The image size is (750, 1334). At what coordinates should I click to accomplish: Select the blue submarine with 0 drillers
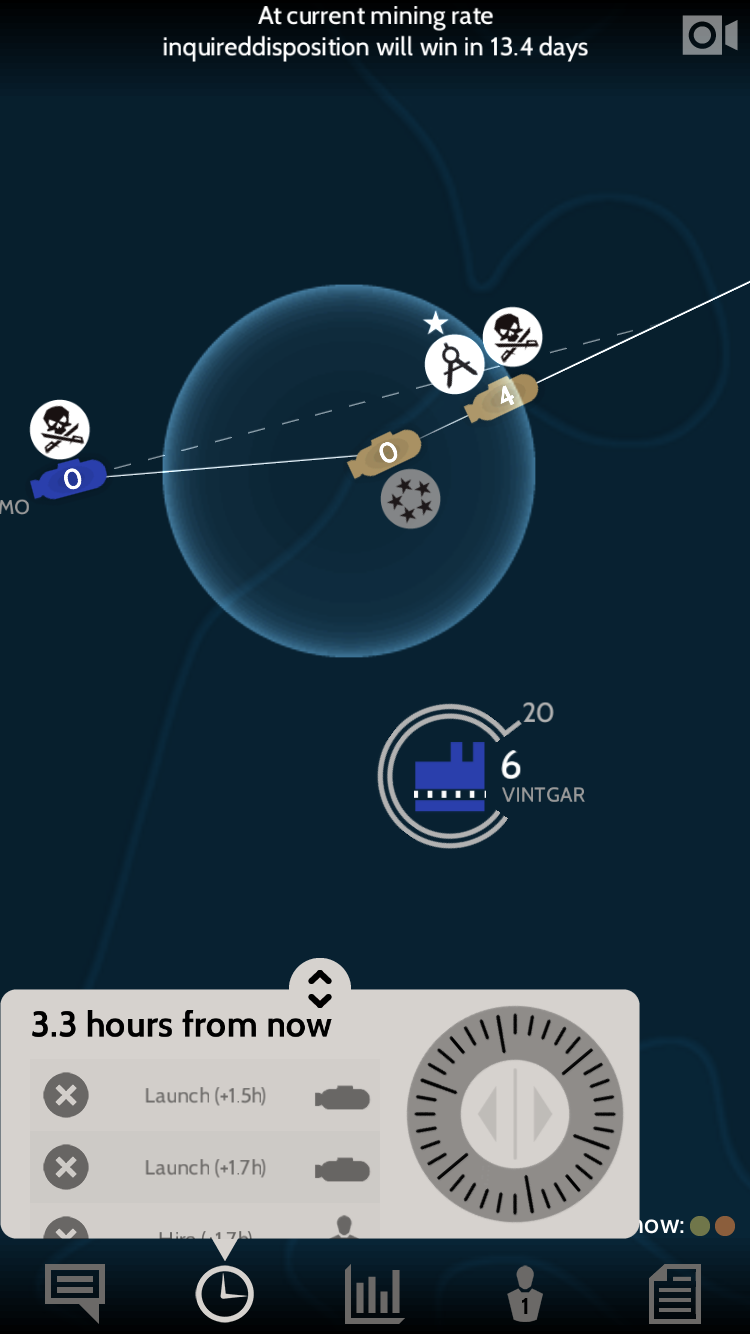click(x=69, y=479)
